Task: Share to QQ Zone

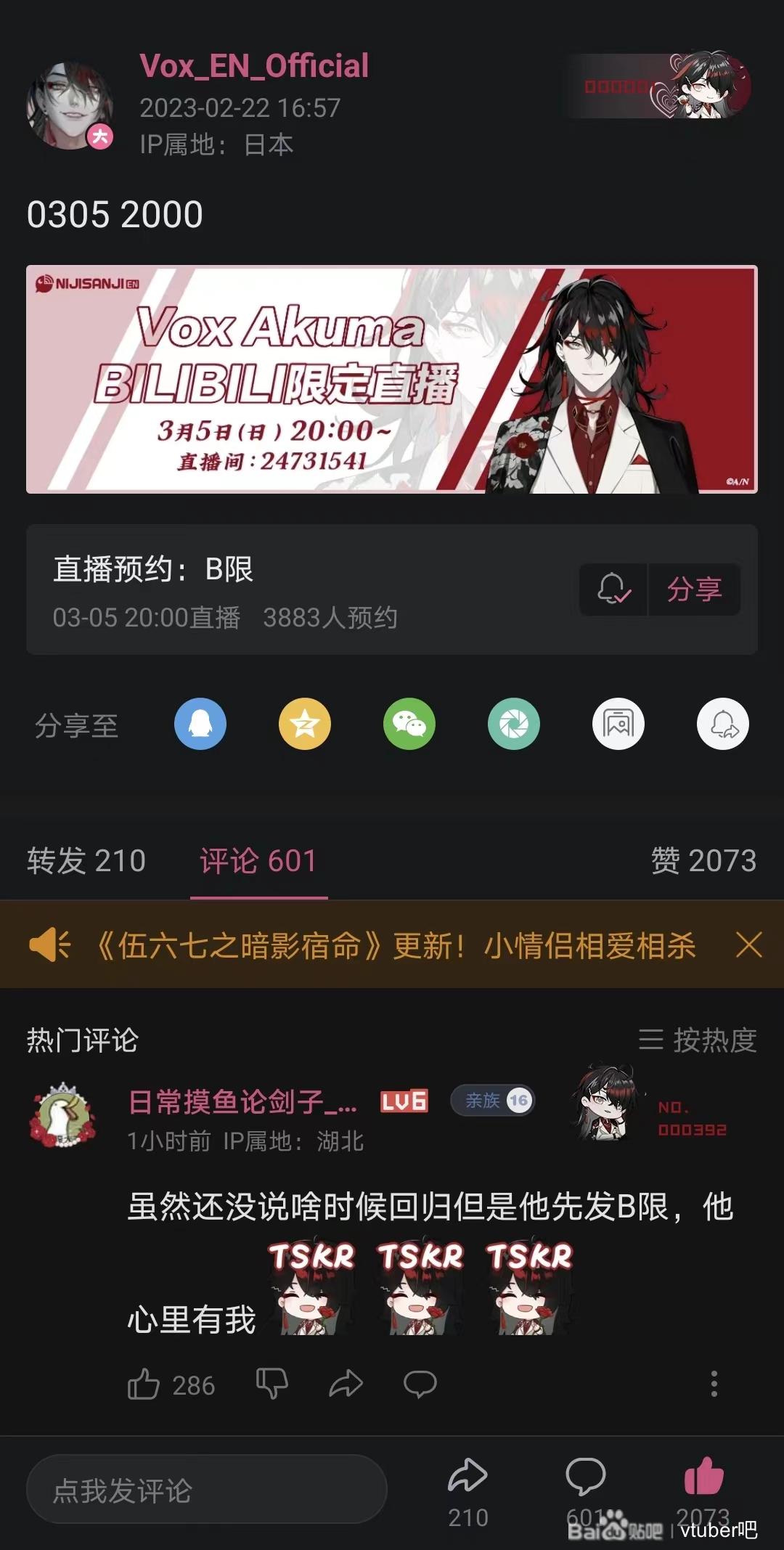Action: 305,724
